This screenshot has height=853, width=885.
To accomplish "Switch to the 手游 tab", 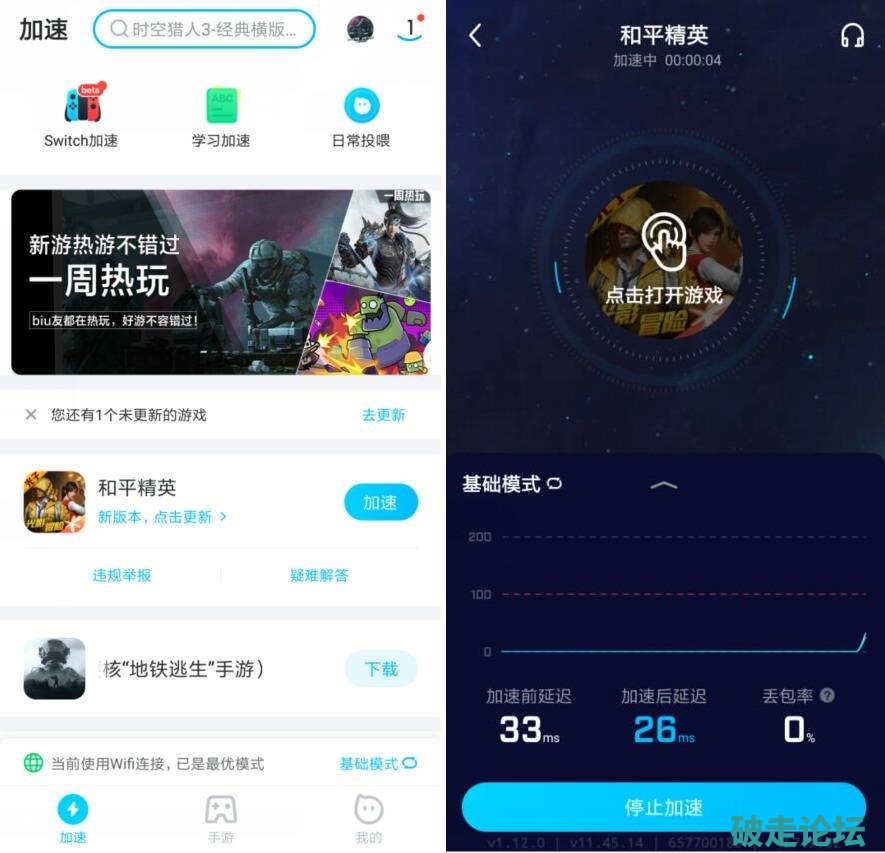I will coord(221,818).
